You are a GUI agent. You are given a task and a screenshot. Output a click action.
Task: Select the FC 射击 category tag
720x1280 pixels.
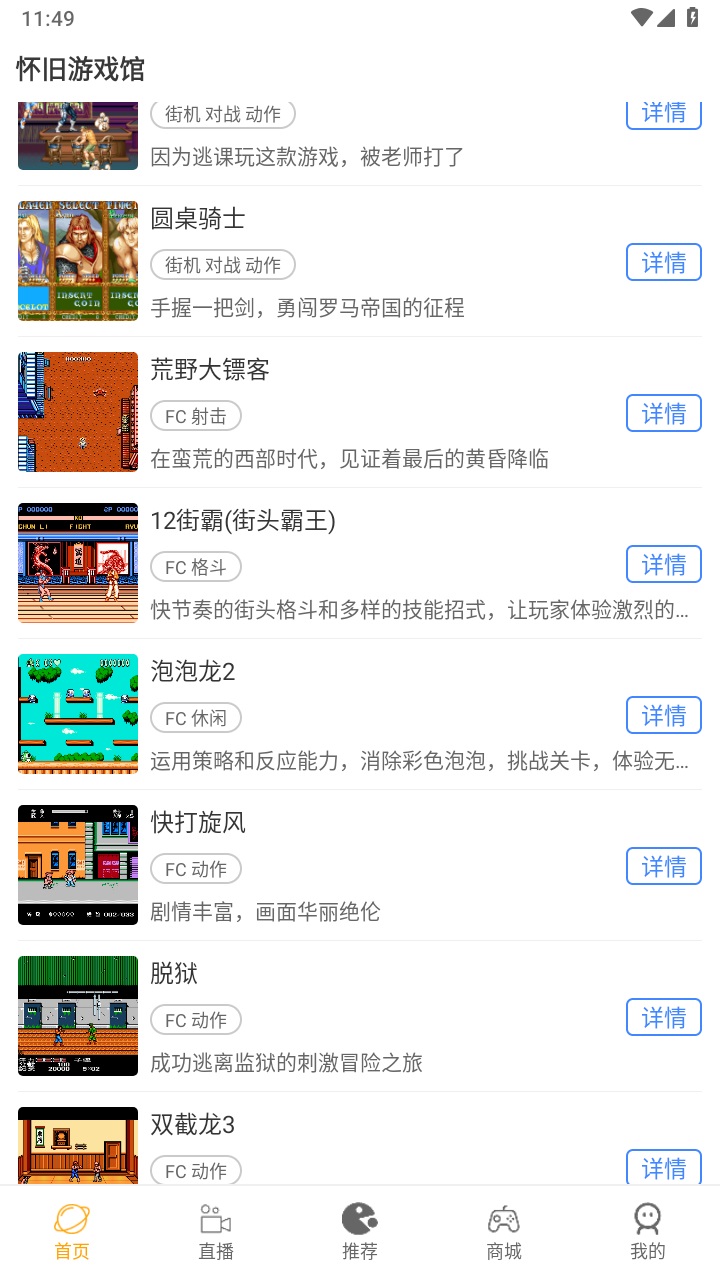196,415
